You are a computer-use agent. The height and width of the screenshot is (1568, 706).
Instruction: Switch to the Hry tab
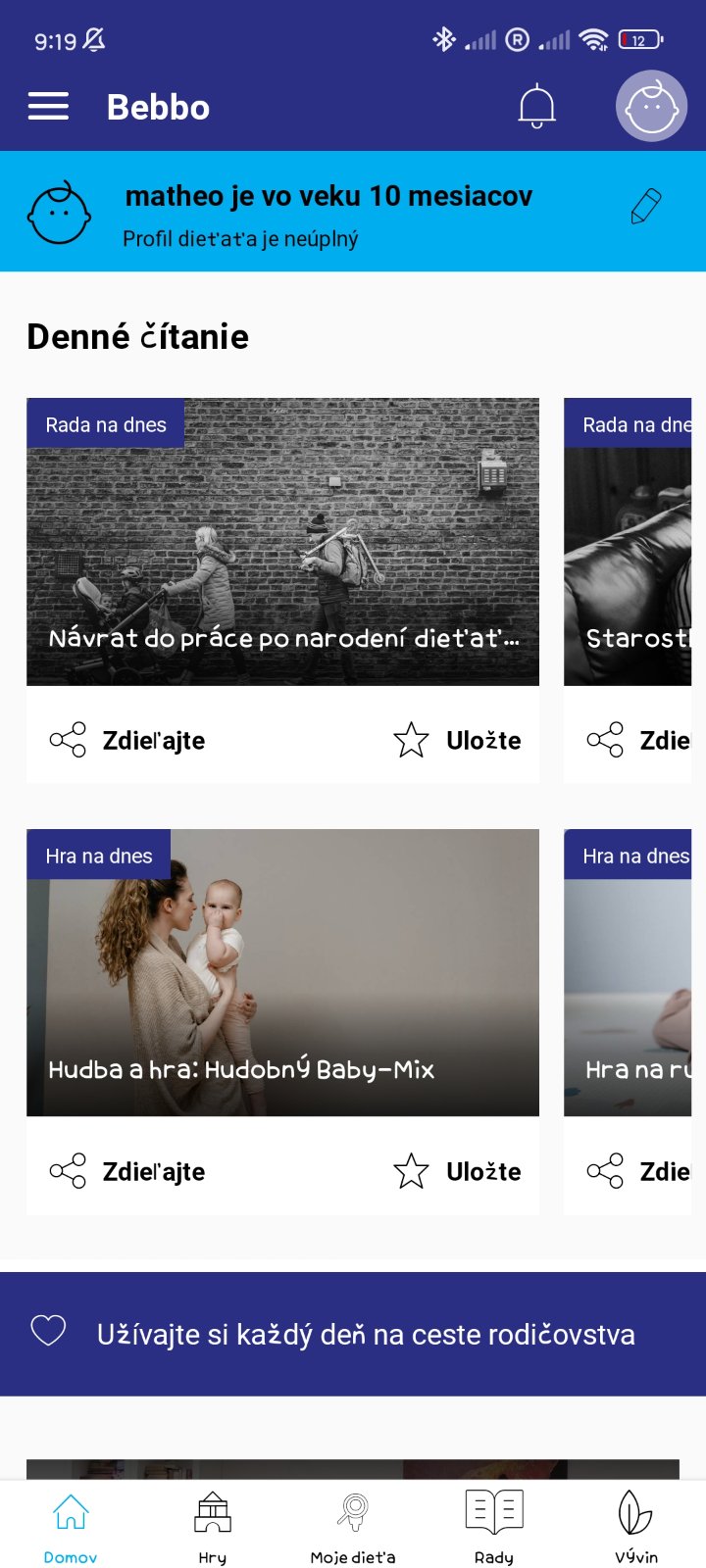(x=212, y=1527)
